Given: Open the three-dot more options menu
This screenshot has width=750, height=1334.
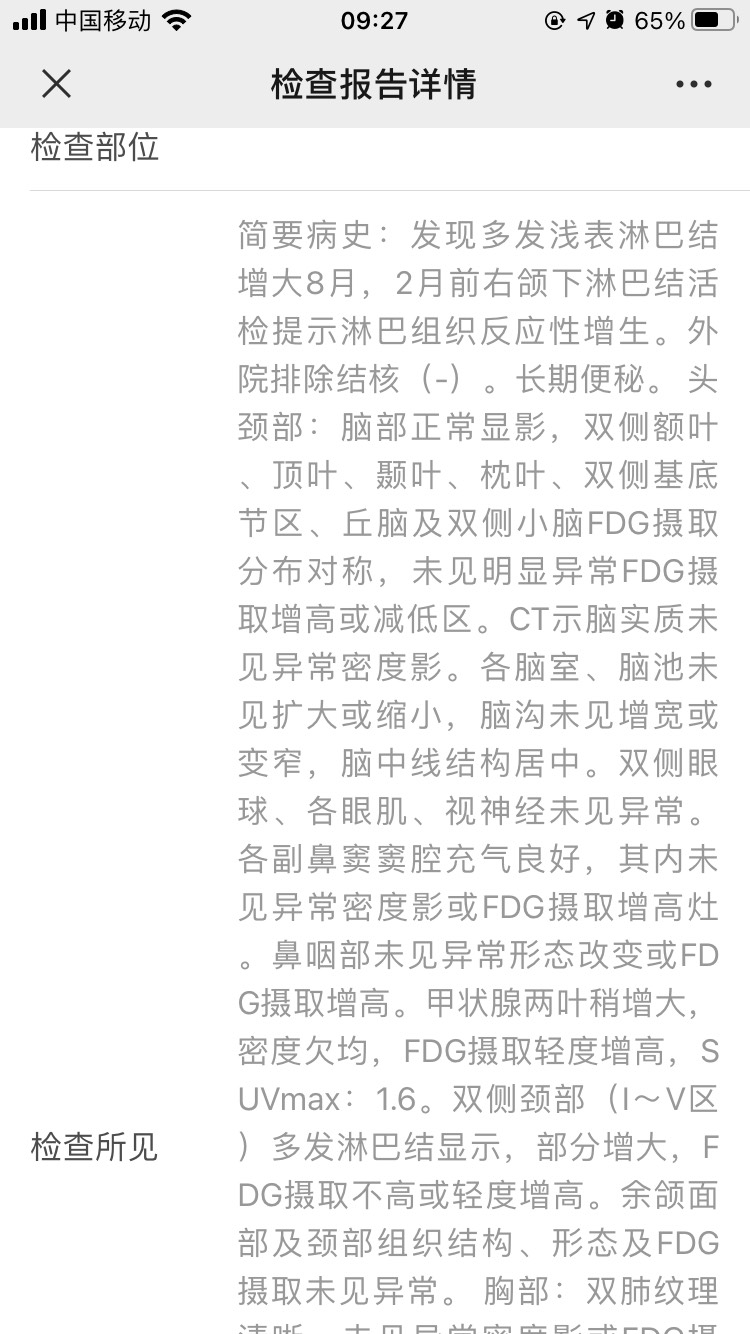Looking at the screenshot, I should 693,85.
